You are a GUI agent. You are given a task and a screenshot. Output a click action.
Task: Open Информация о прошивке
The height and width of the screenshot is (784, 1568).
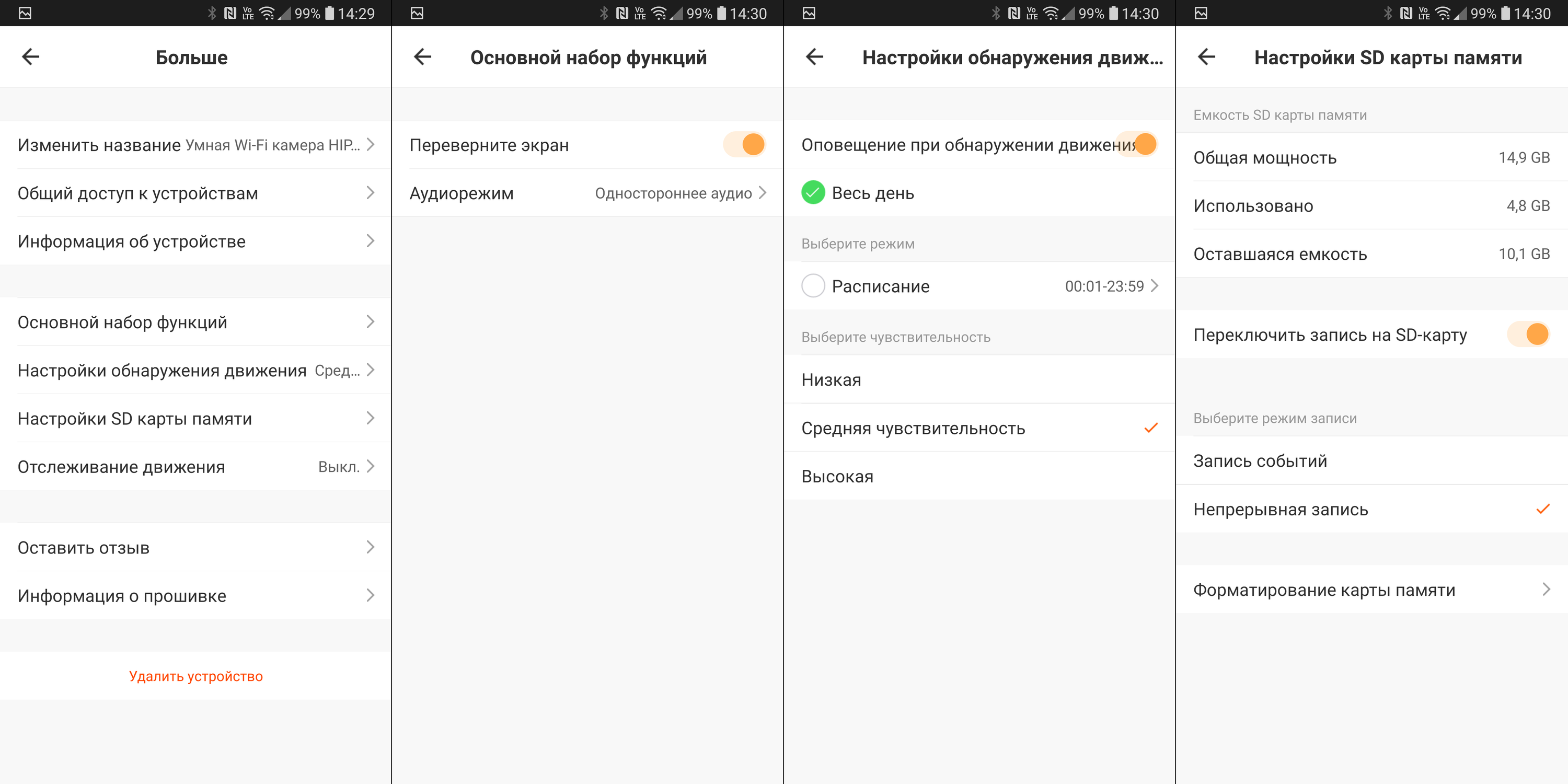(x=195, y=595)
